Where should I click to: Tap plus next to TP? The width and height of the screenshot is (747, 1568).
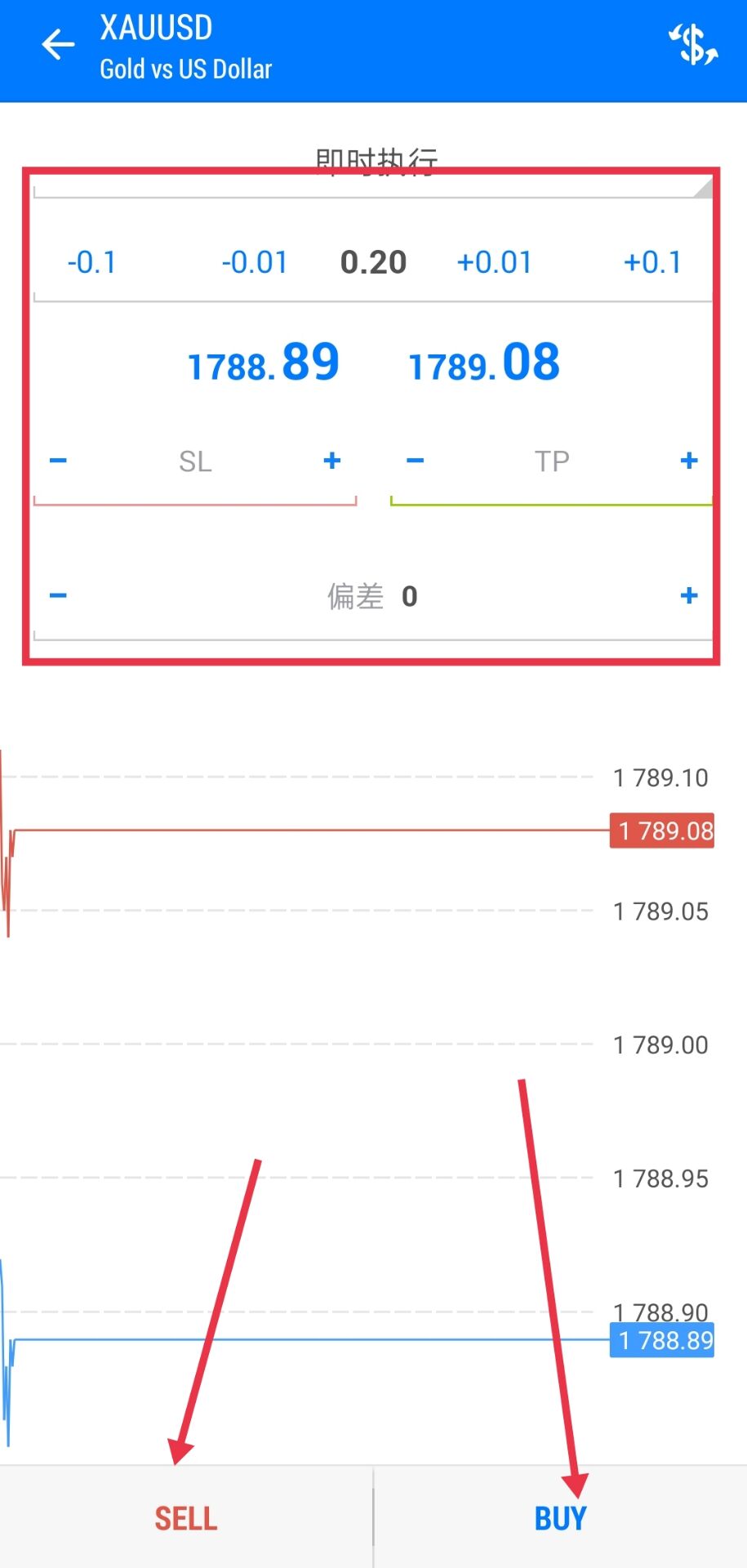[x=689, y=461]
